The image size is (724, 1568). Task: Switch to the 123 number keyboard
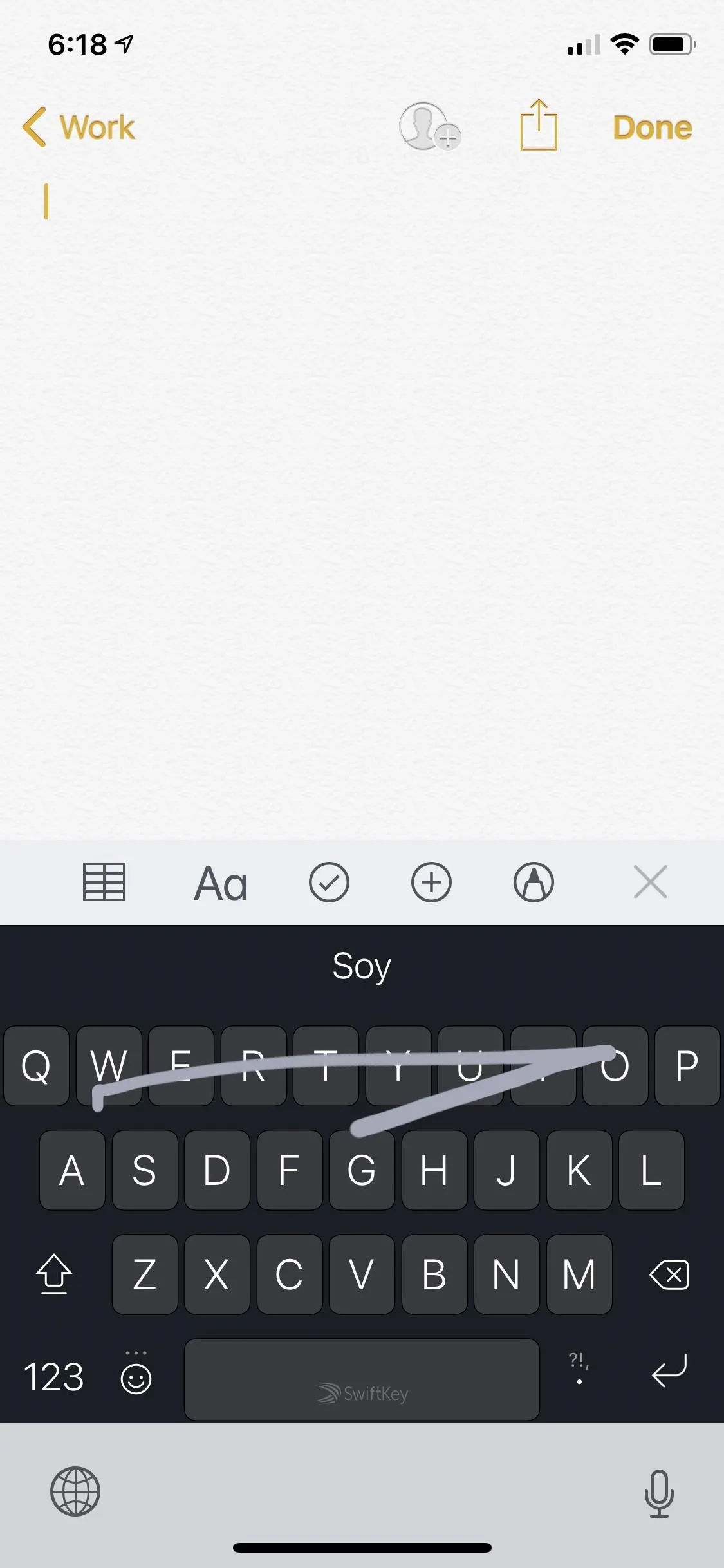53,1377
